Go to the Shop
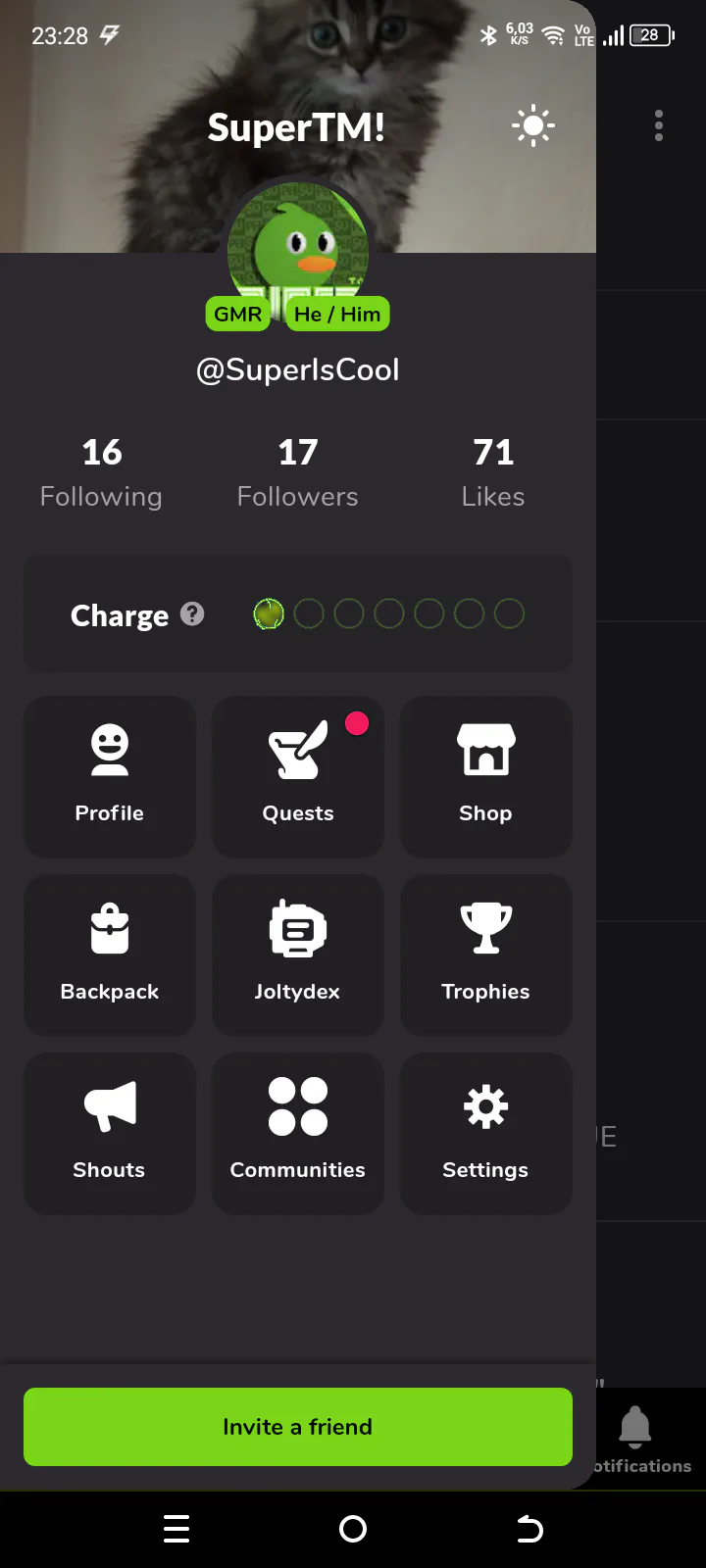Image resolution: width=706 pixels, height=1568 pixels. point(486,777)
